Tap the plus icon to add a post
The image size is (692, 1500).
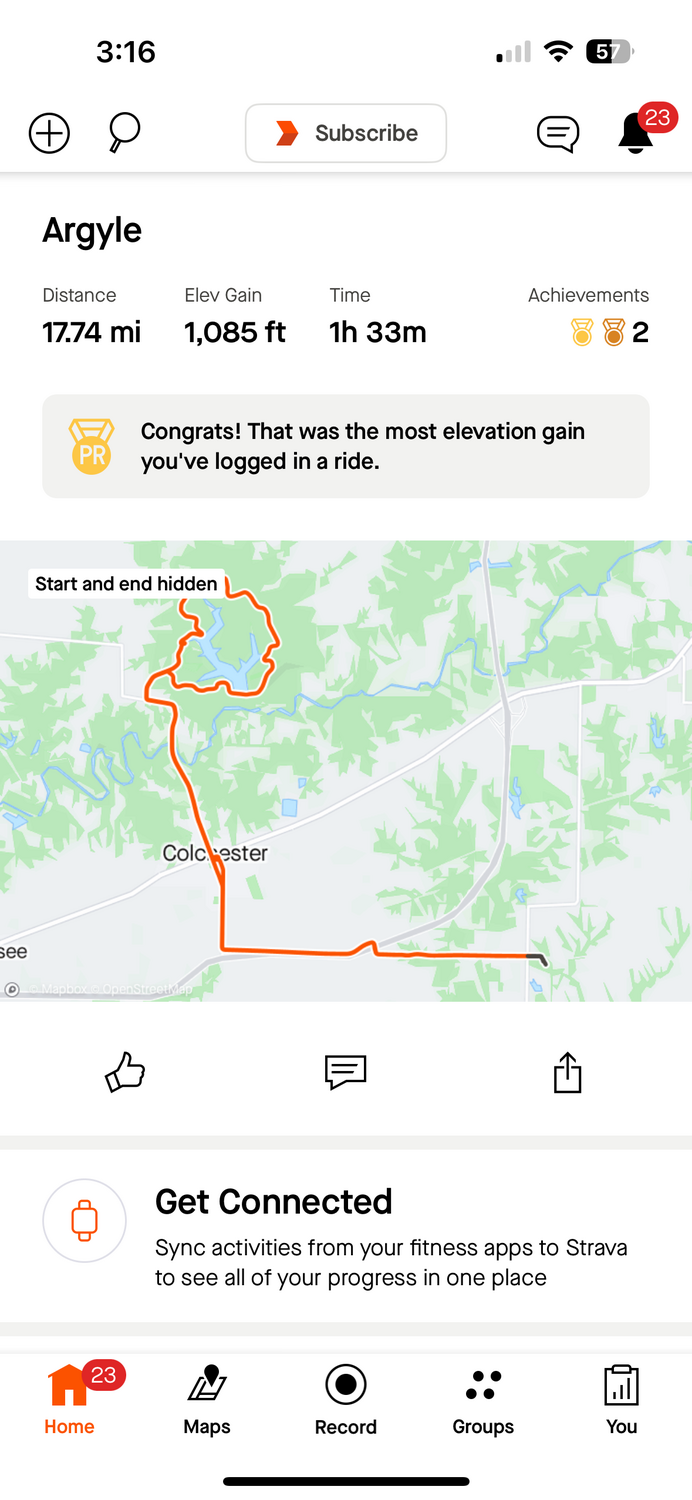point(49,133)
